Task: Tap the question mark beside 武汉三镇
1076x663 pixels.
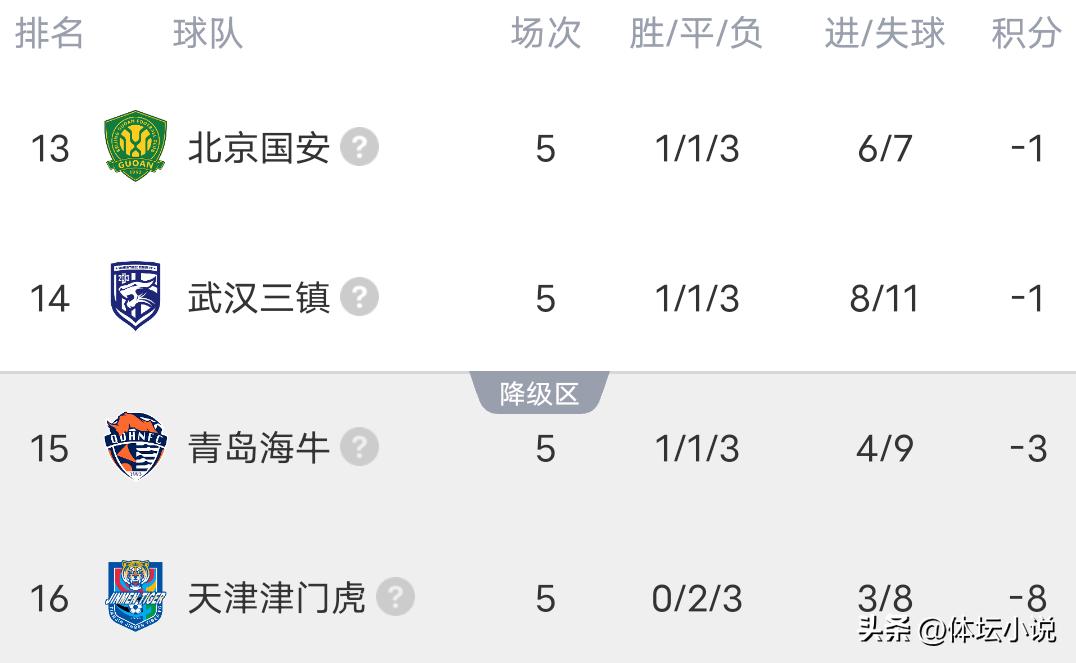Action: point(359,298)
